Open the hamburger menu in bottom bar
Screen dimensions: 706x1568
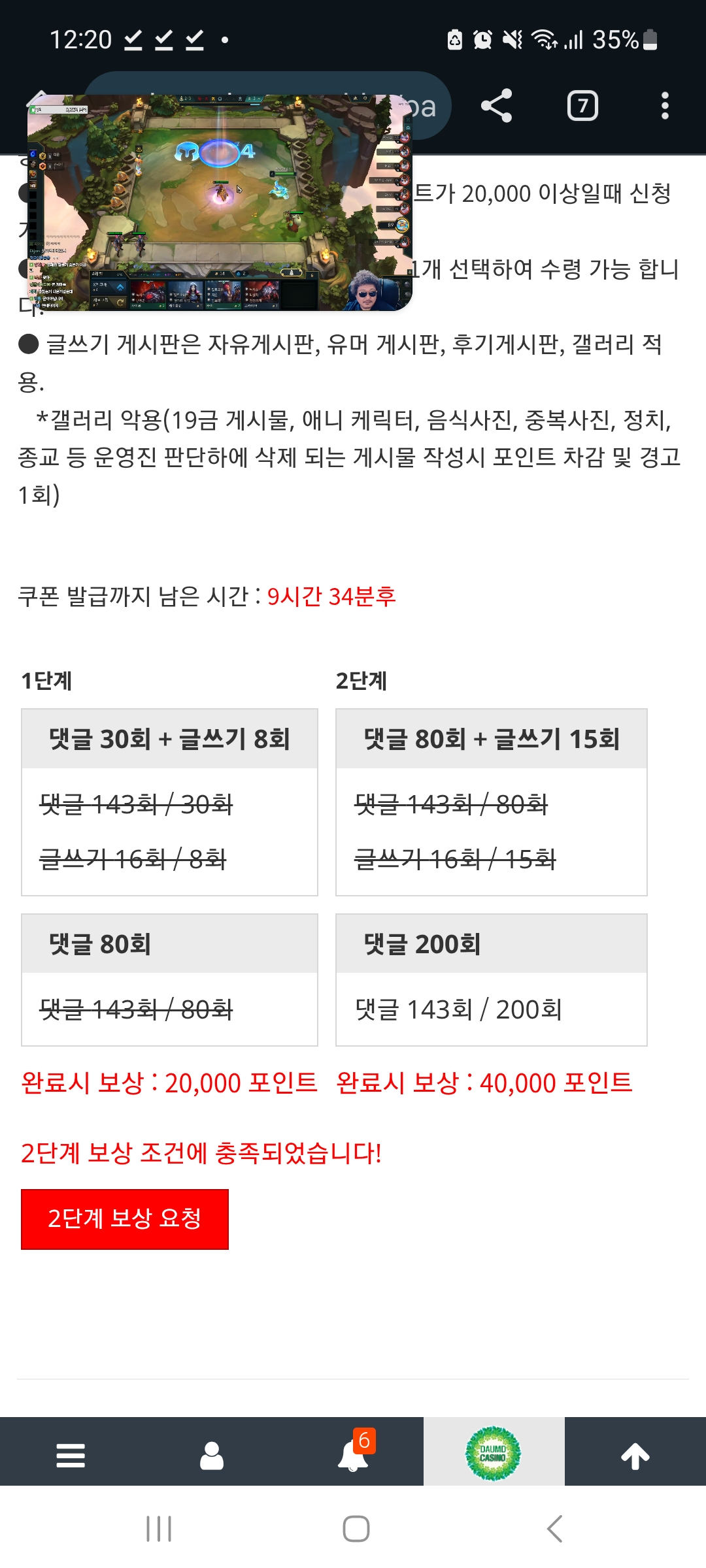coord(71,1456)
